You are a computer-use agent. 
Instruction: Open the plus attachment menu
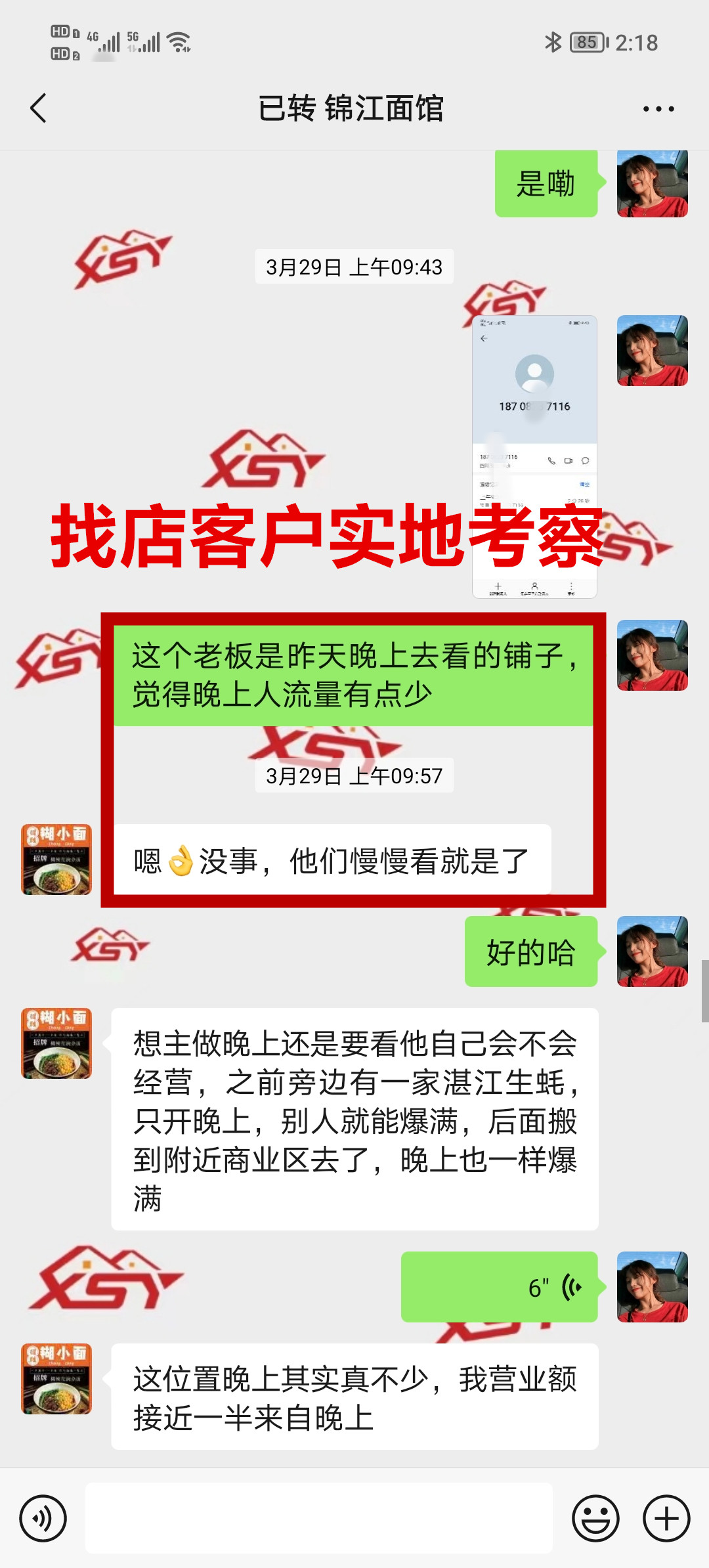click(x=666, y=1519)
